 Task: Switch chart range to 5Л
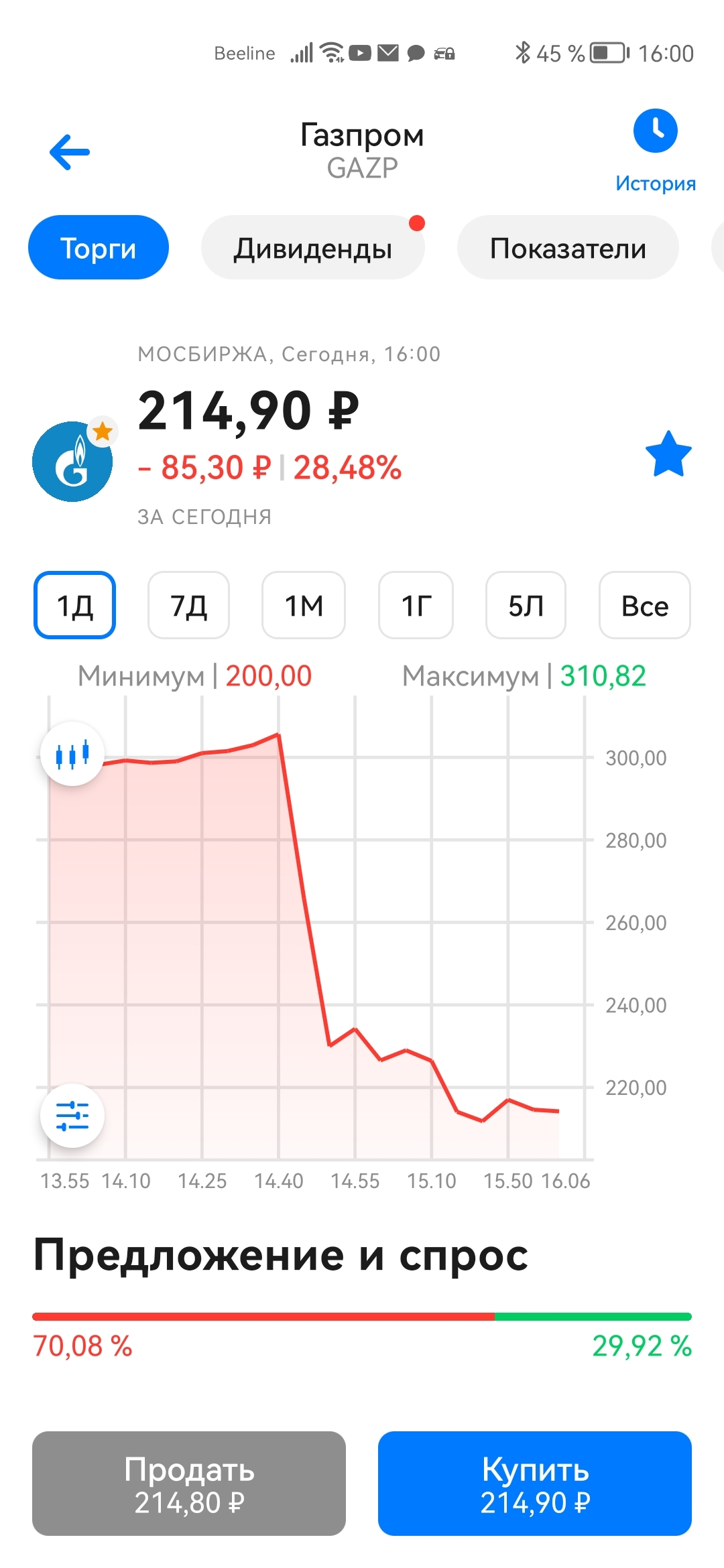point(526,605)
